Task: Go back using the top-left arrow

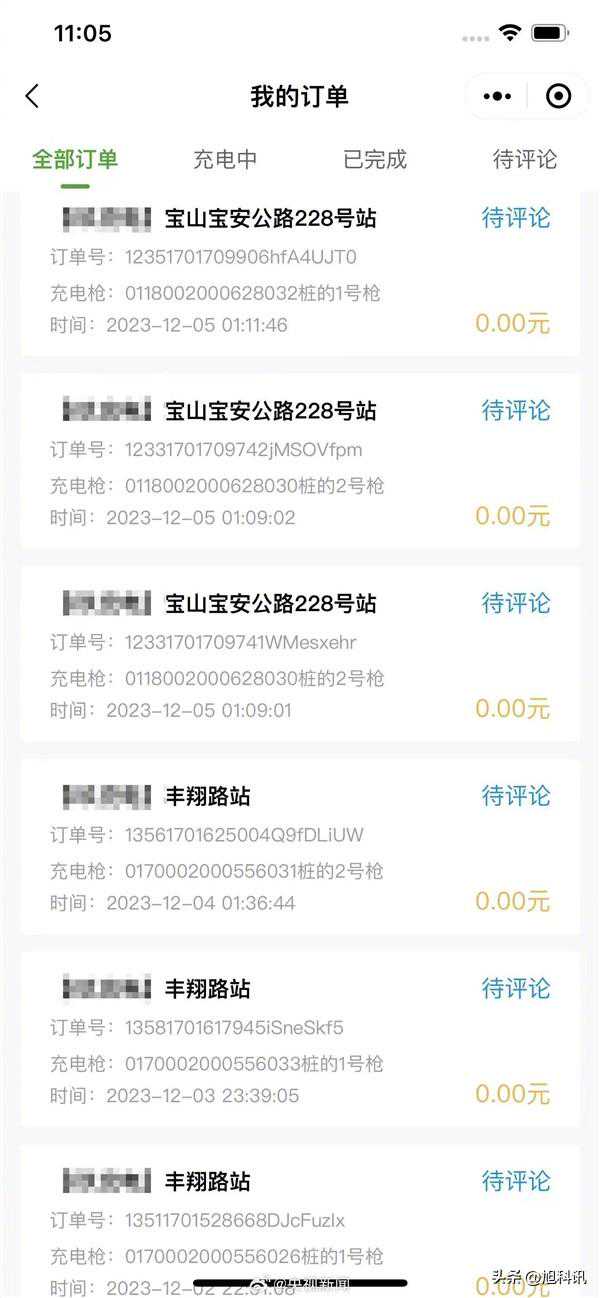Action: tap(32, 96)
